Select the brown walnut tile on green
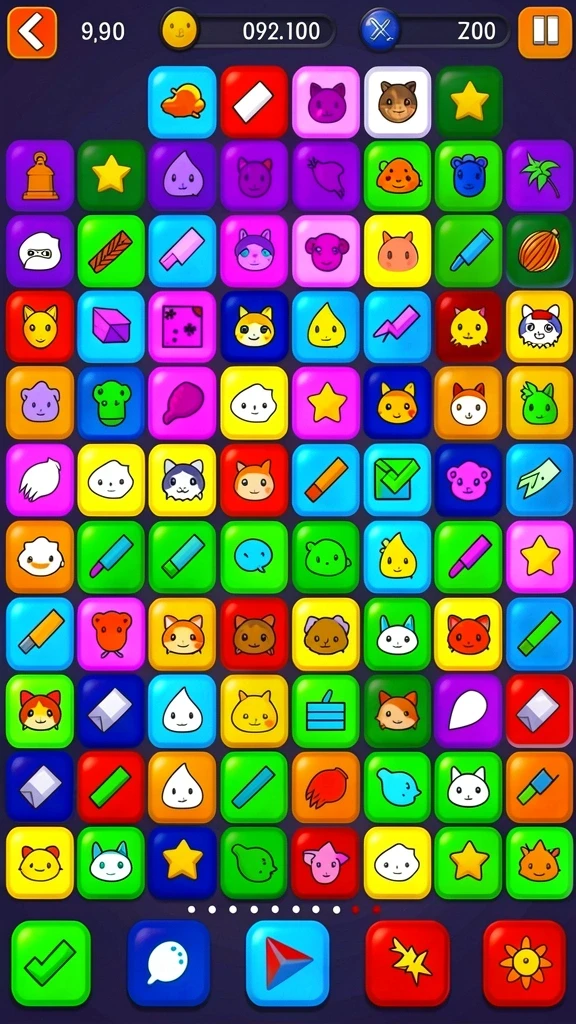Viewport: 576px width, 1024px height. [539, 251]
